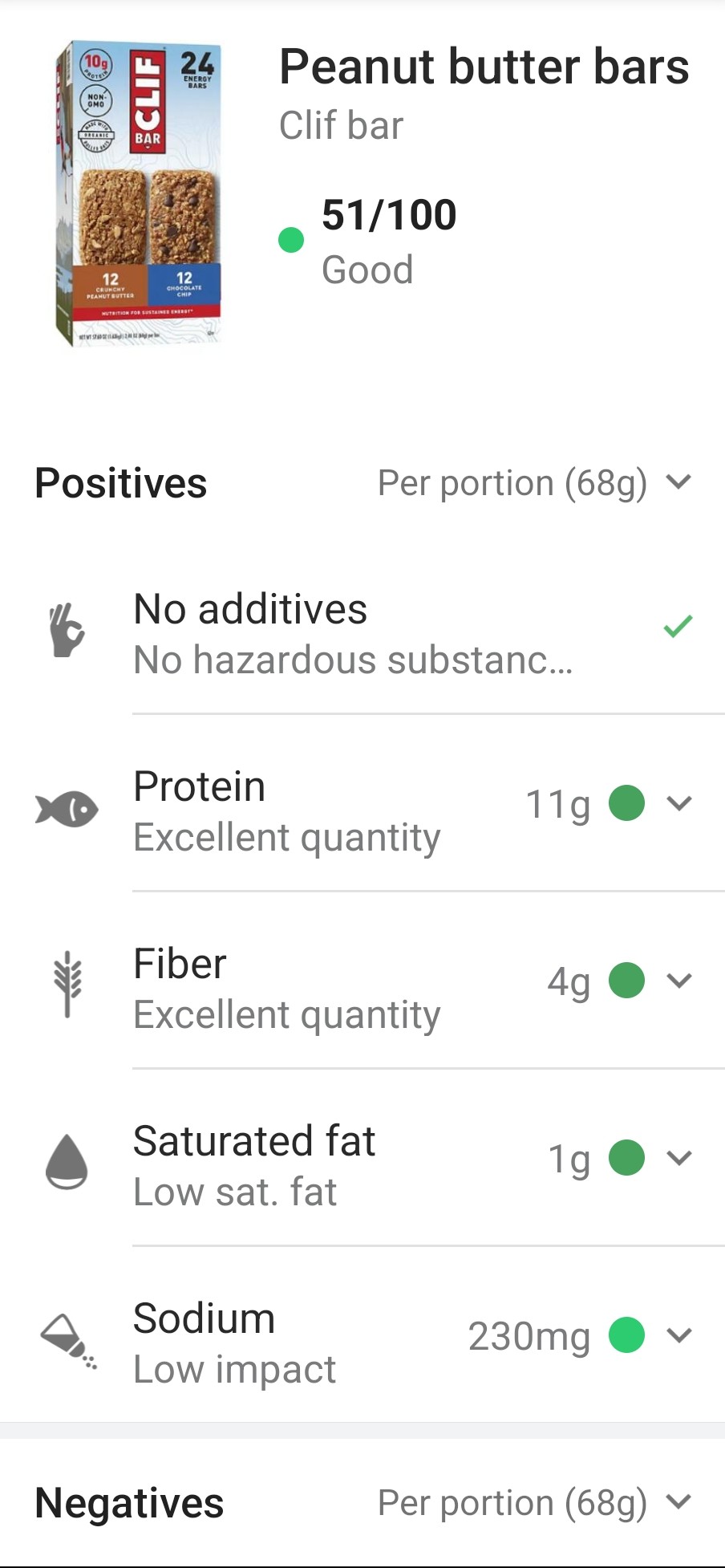Viewport: 725px width, 1568px height.
Task: Expand the Protein details row
Action: (678, 803)
